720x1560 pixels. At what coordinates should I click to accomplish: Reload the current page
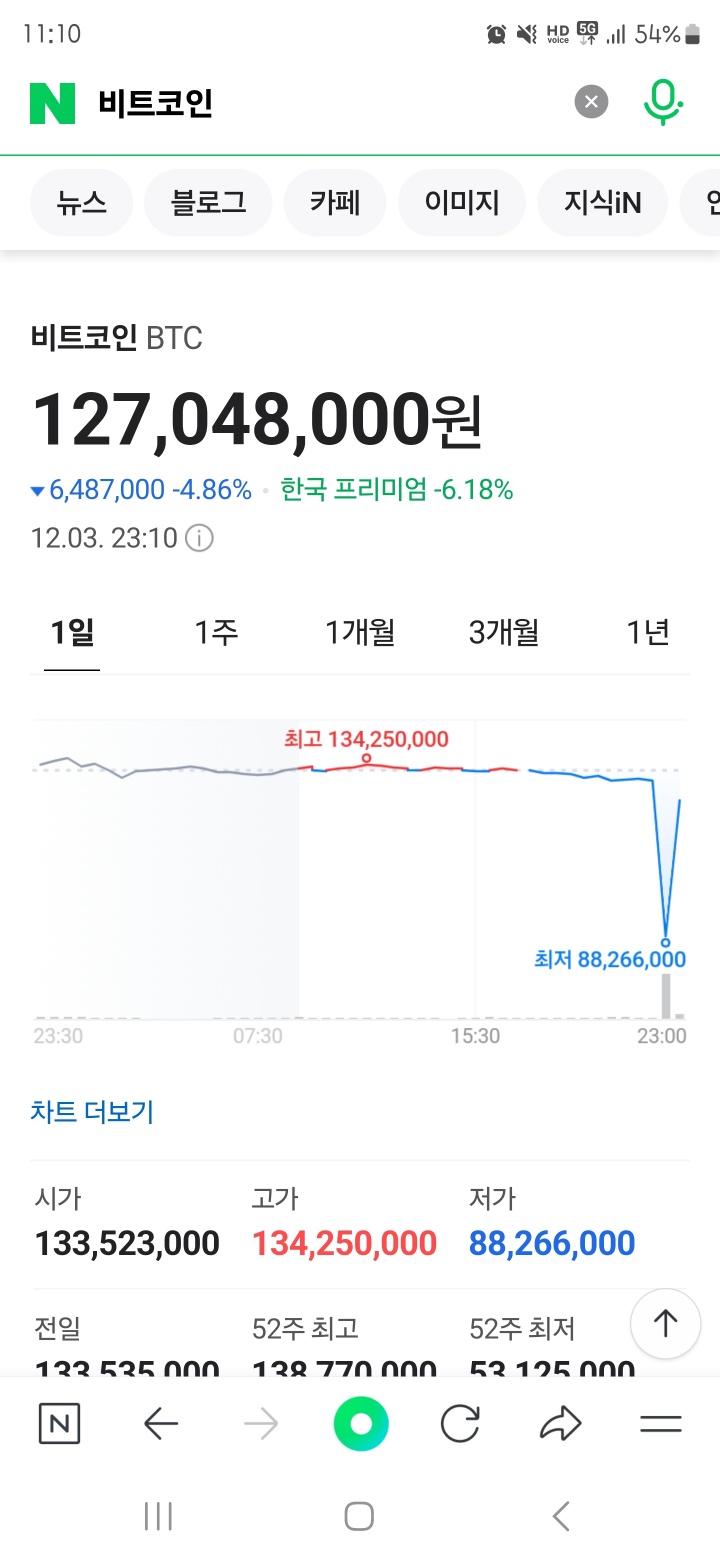(x=460, y=1424)
